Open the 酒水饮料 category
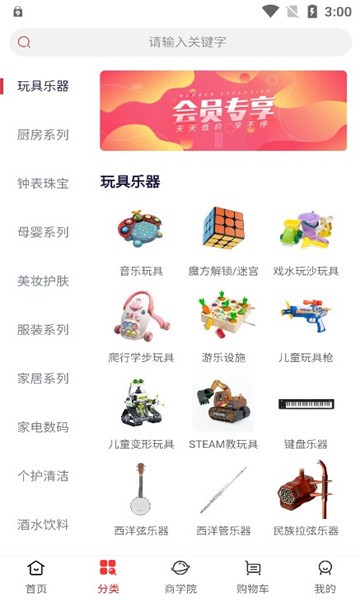The image size is (360, 600). (x=43, y=524)
